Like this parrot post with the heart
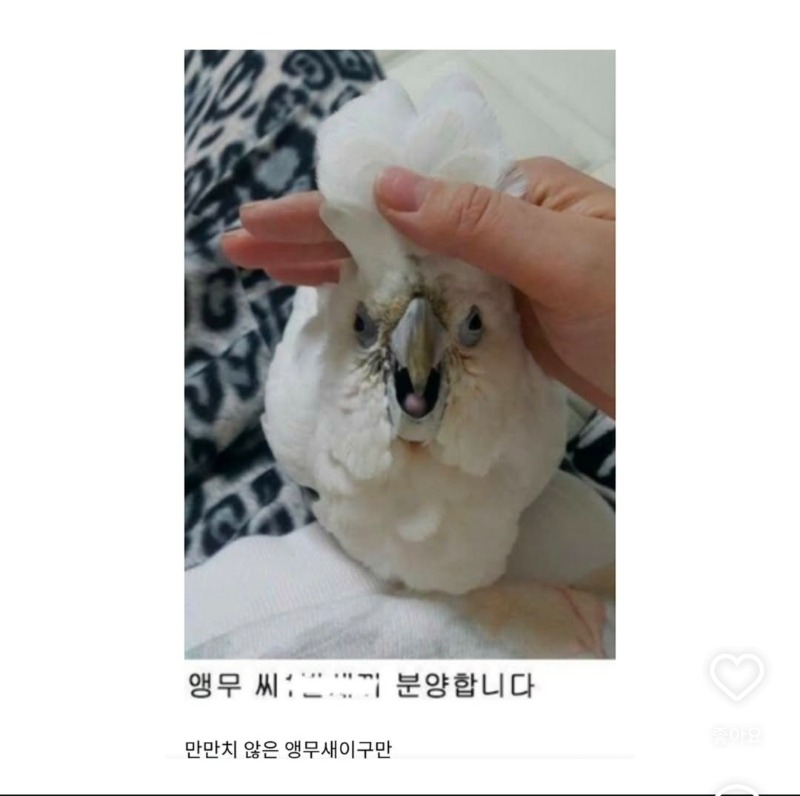This screenshot has width=800, height=796. (x=735, y=677)
